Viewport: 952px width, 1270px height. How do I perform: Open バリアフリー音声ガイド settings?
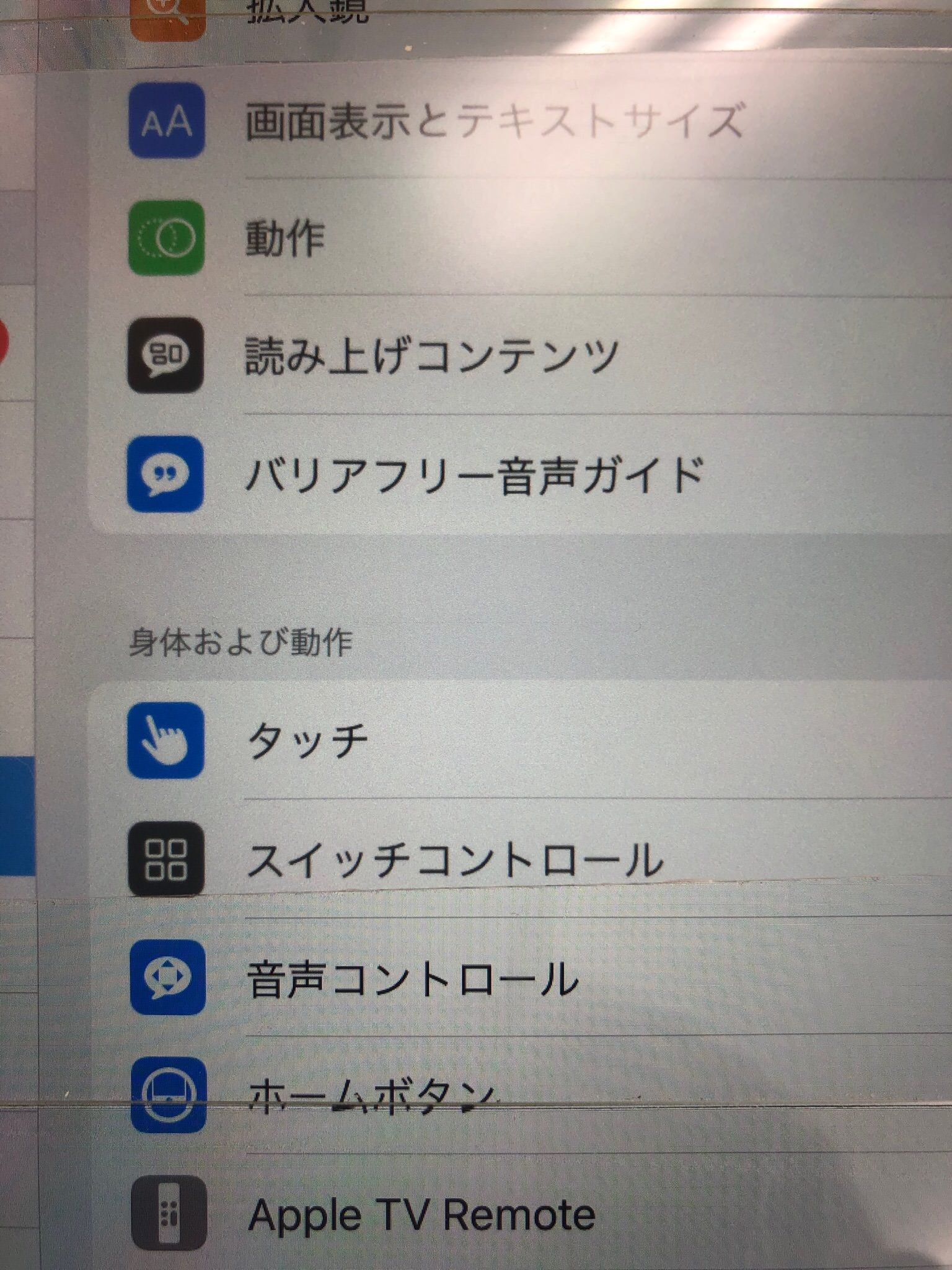click(475, 475)
